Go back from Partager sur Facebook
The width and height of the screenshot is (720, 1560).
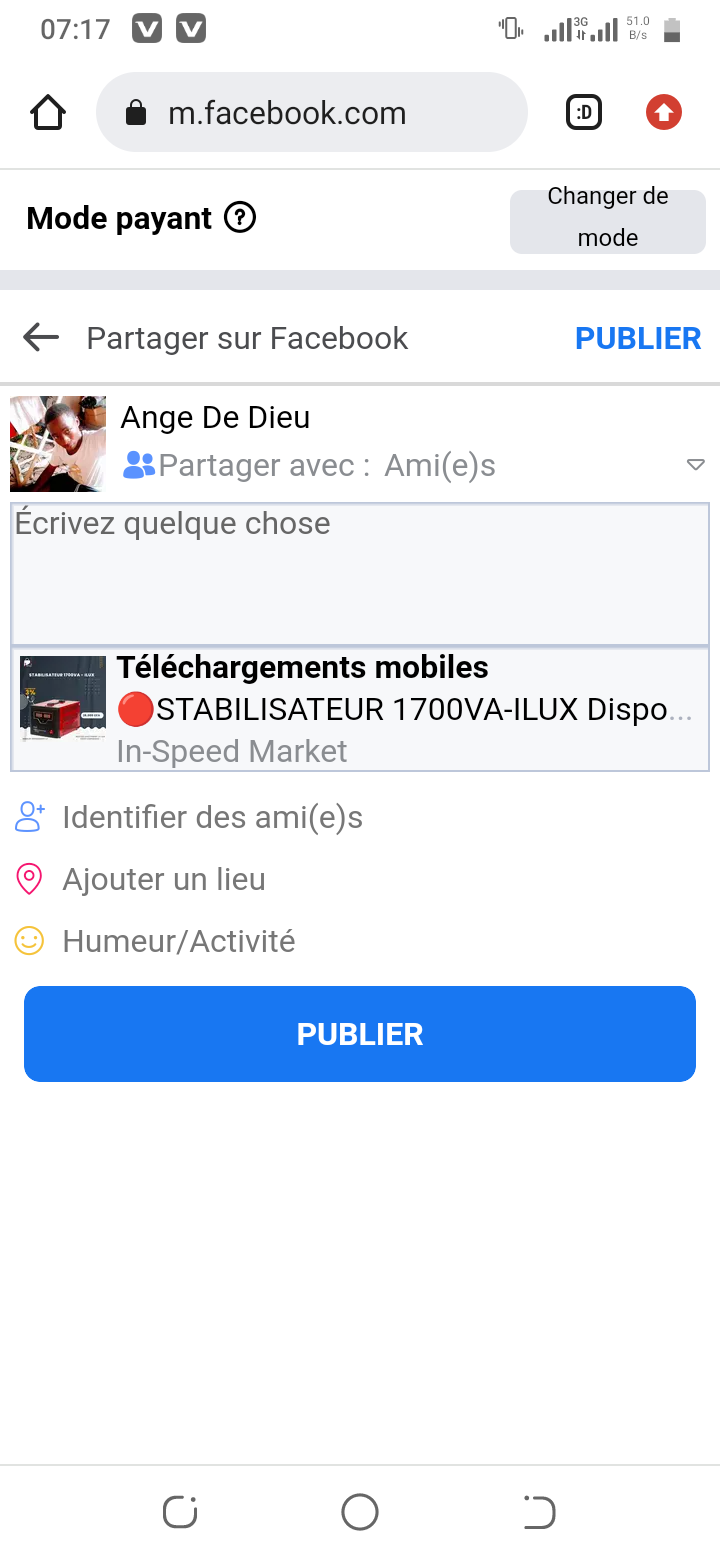[x=41, y=338]
